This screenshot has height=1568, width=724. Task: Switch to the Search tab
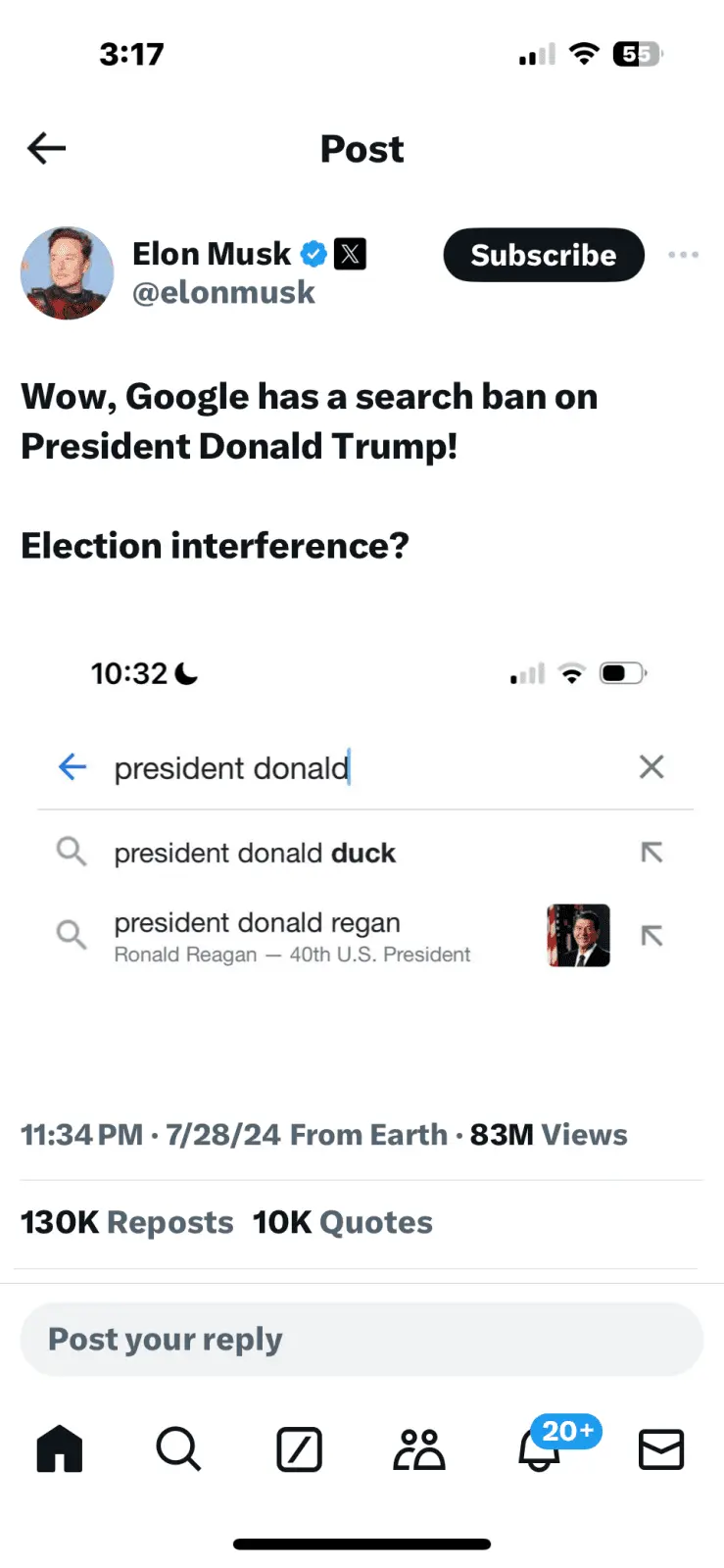coord(178,1449)
